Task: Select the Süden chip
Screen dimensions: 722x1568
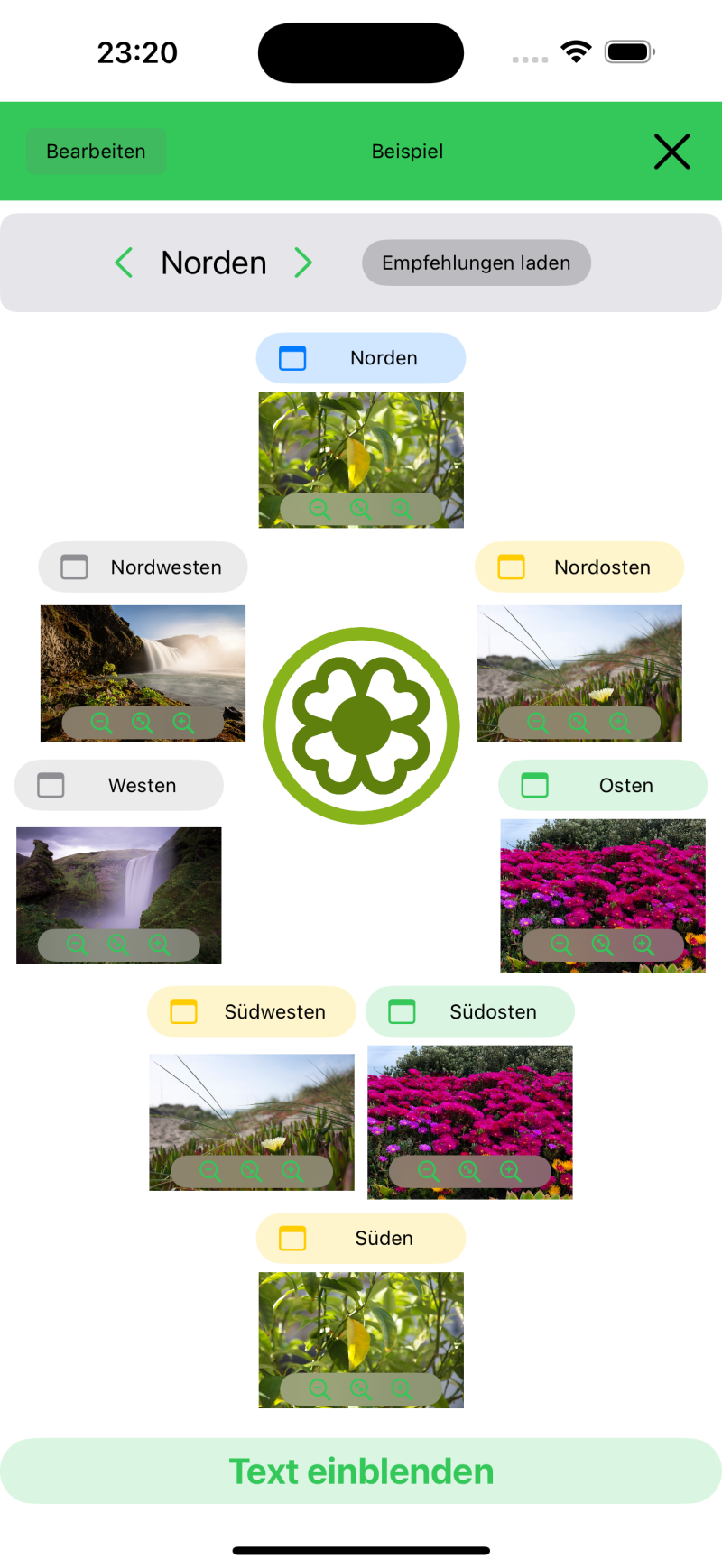Action: tap(361, 1239)
